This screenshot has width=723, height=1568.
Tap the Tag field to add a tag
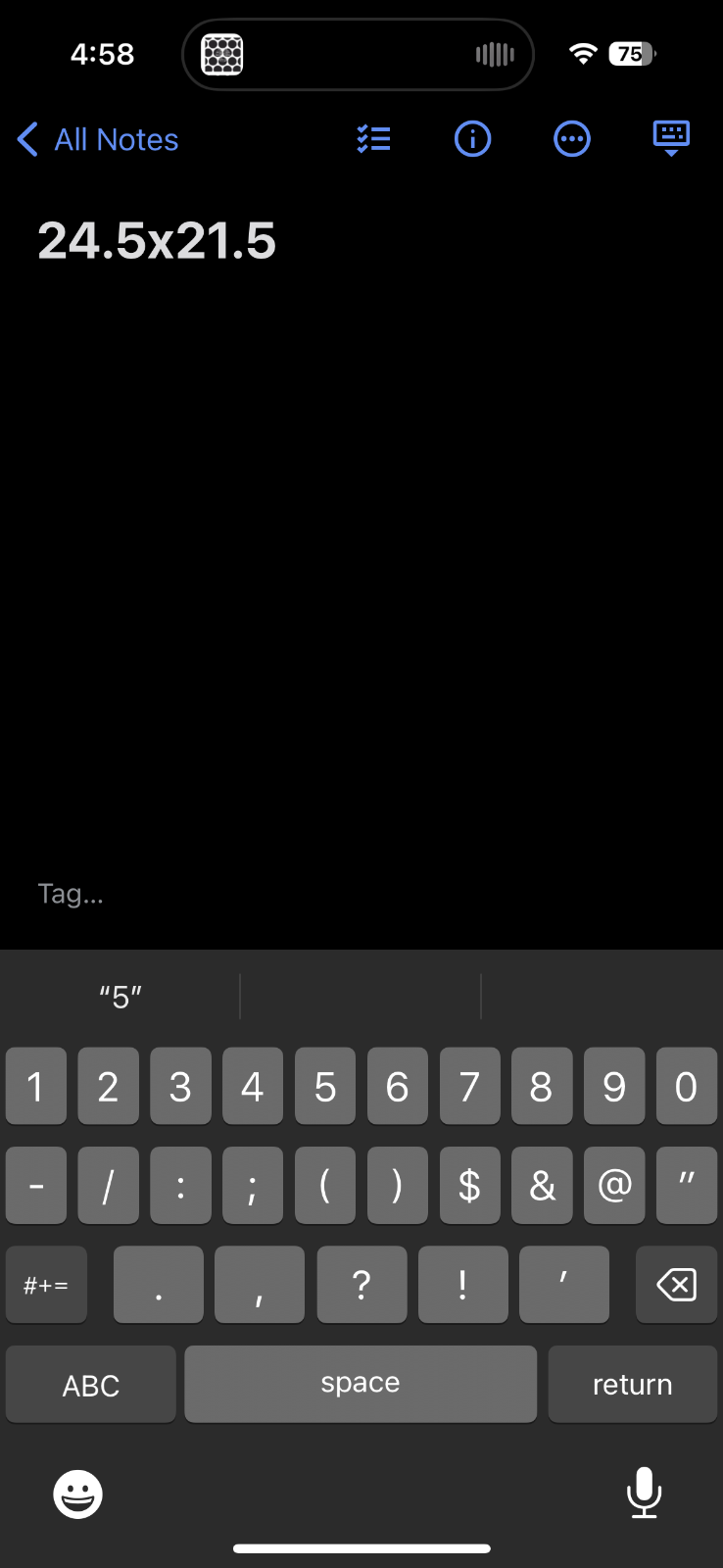(71, 894)
